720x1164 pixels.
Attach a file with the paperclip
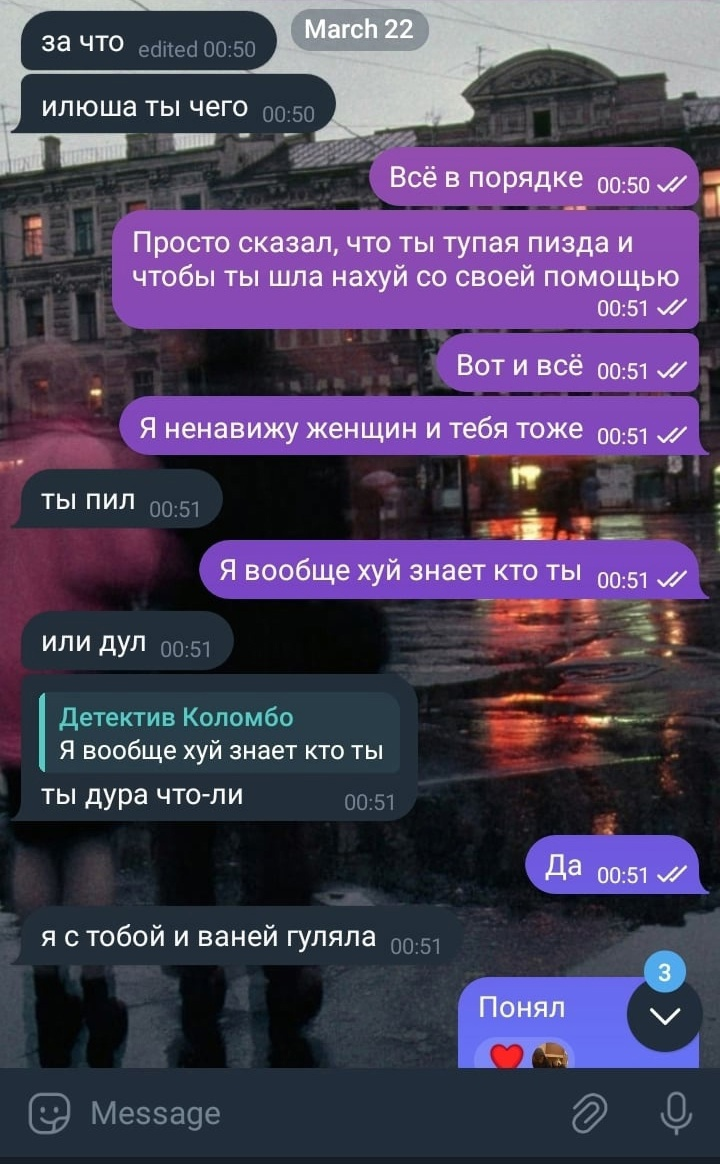pyautogui.click(x=589, y=1113)
